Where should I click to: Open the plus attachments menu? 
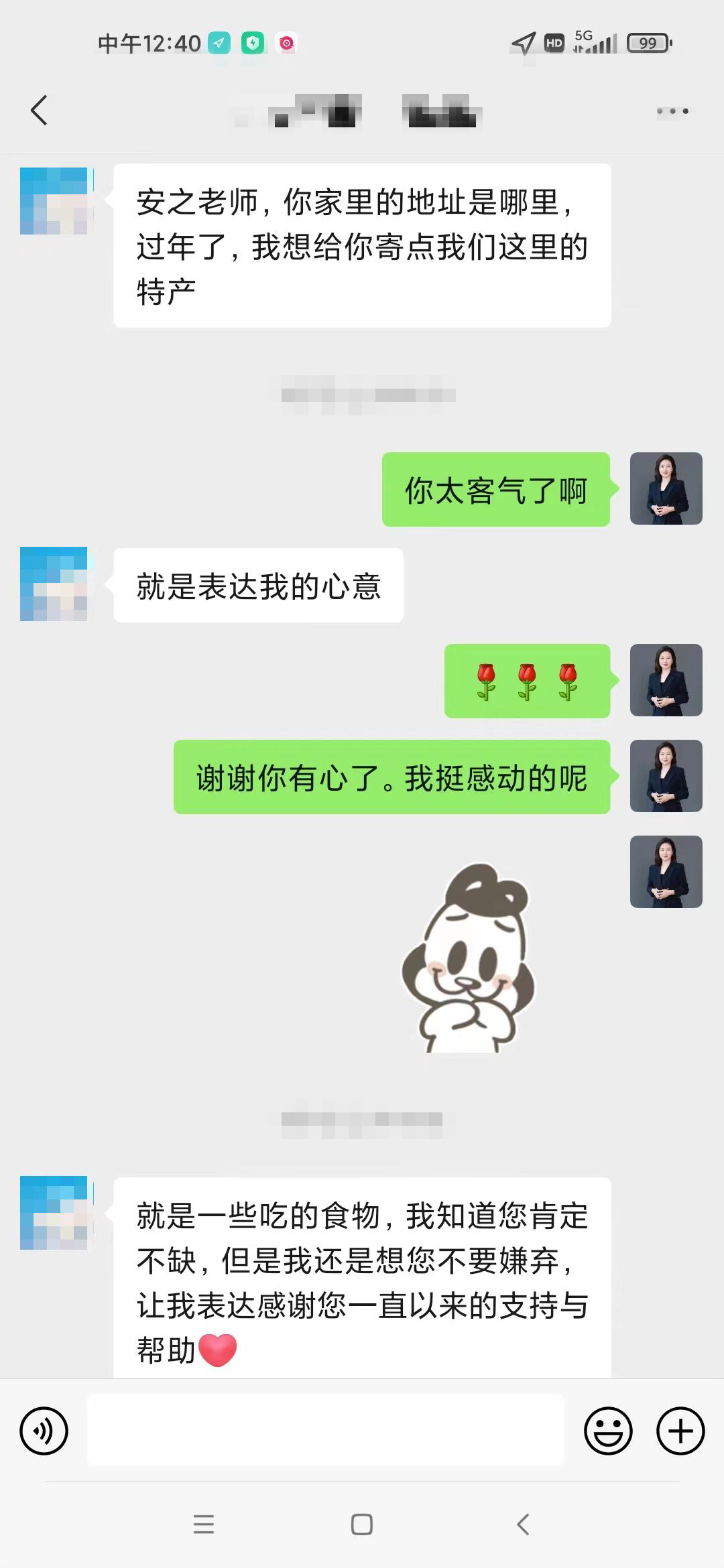(x=680, y=1431)
